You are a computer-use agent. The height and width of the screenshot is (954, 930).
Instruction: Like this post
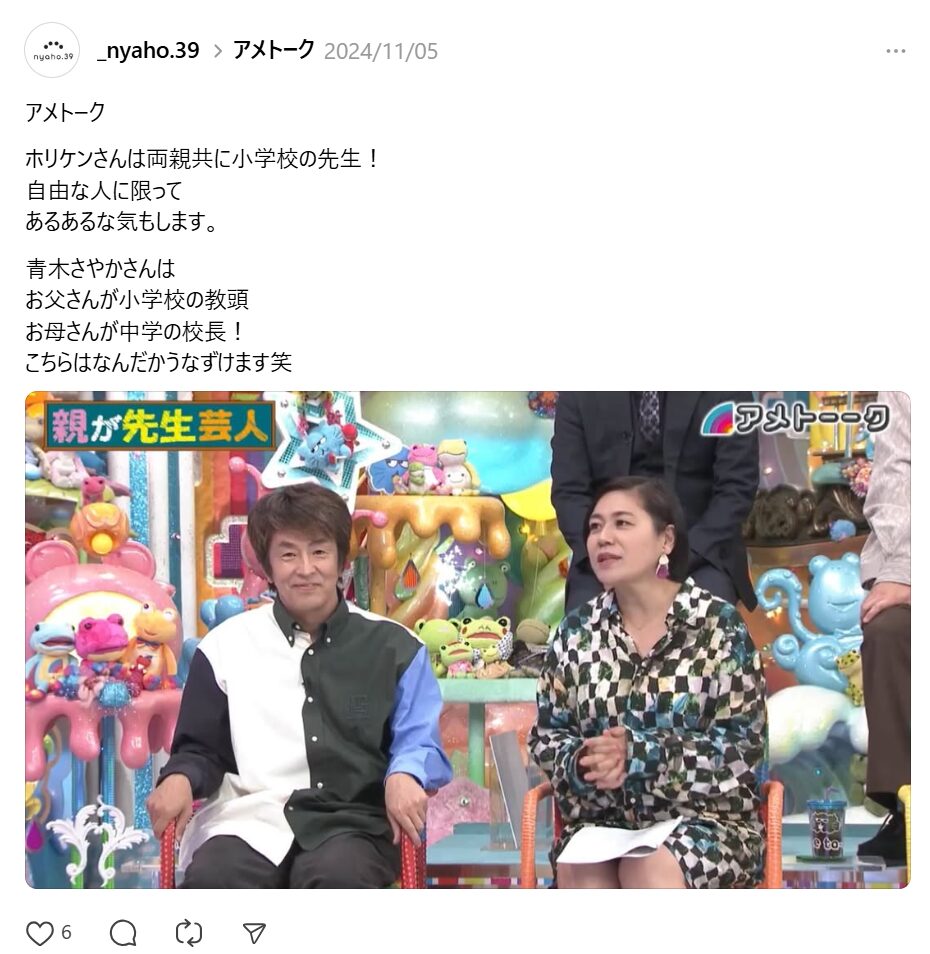coord(40,933)
